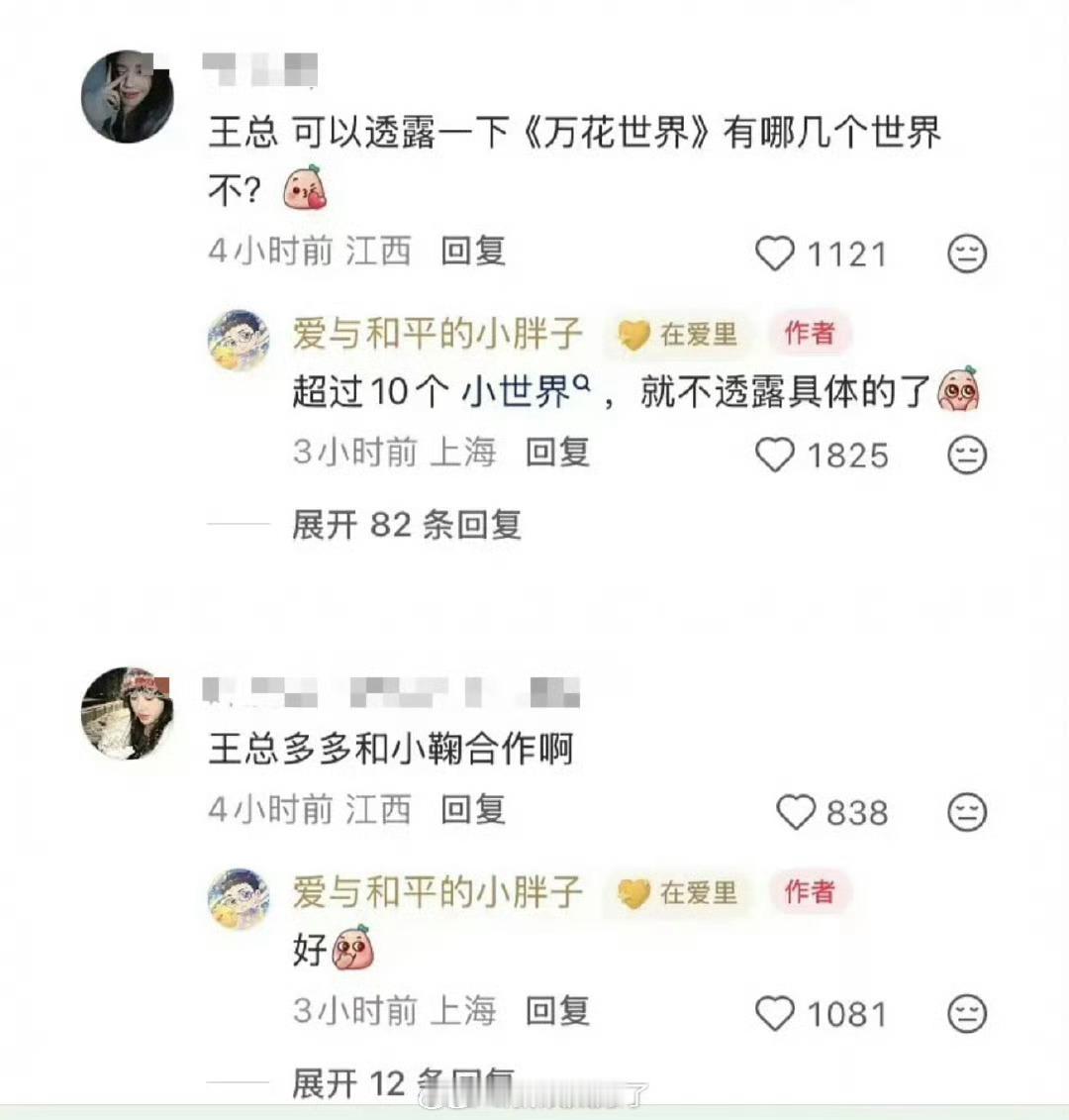Click the red 作者 badge
Viewport: 1069px width, 1120px height.
tap(812, 335)
